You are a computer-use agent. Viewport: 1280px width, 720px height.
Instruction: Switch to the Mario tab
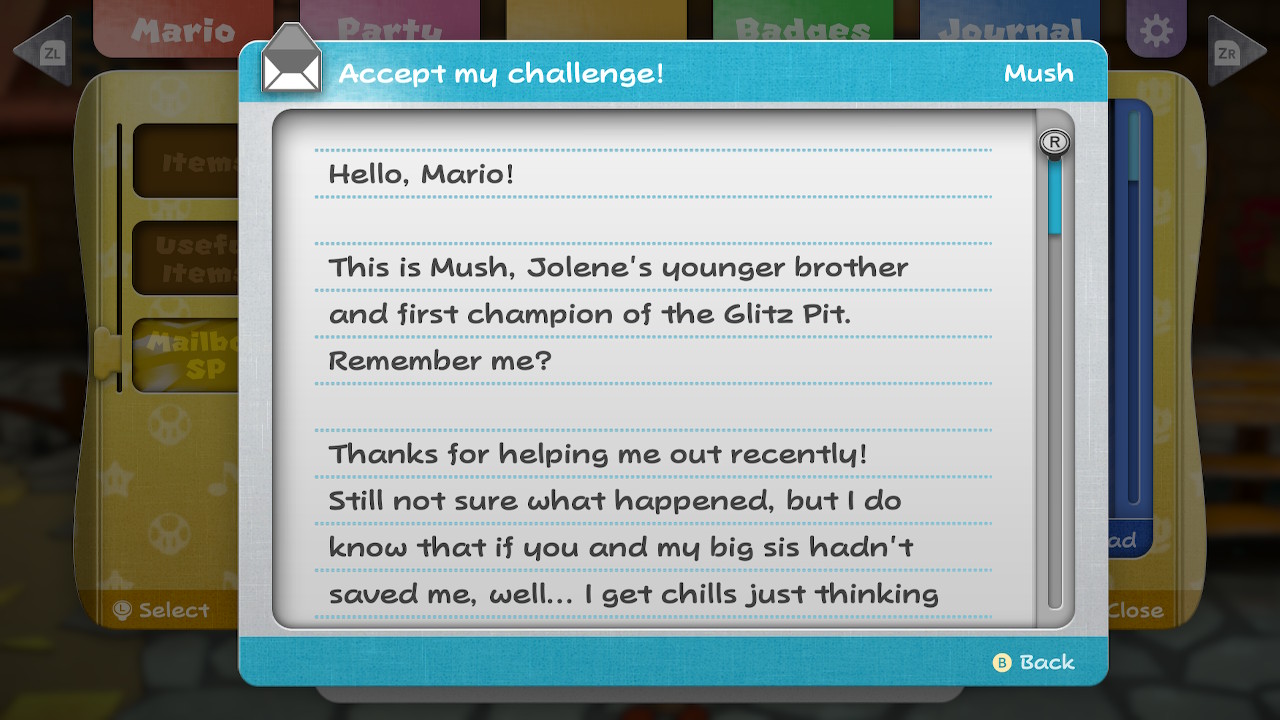[182, 29]
